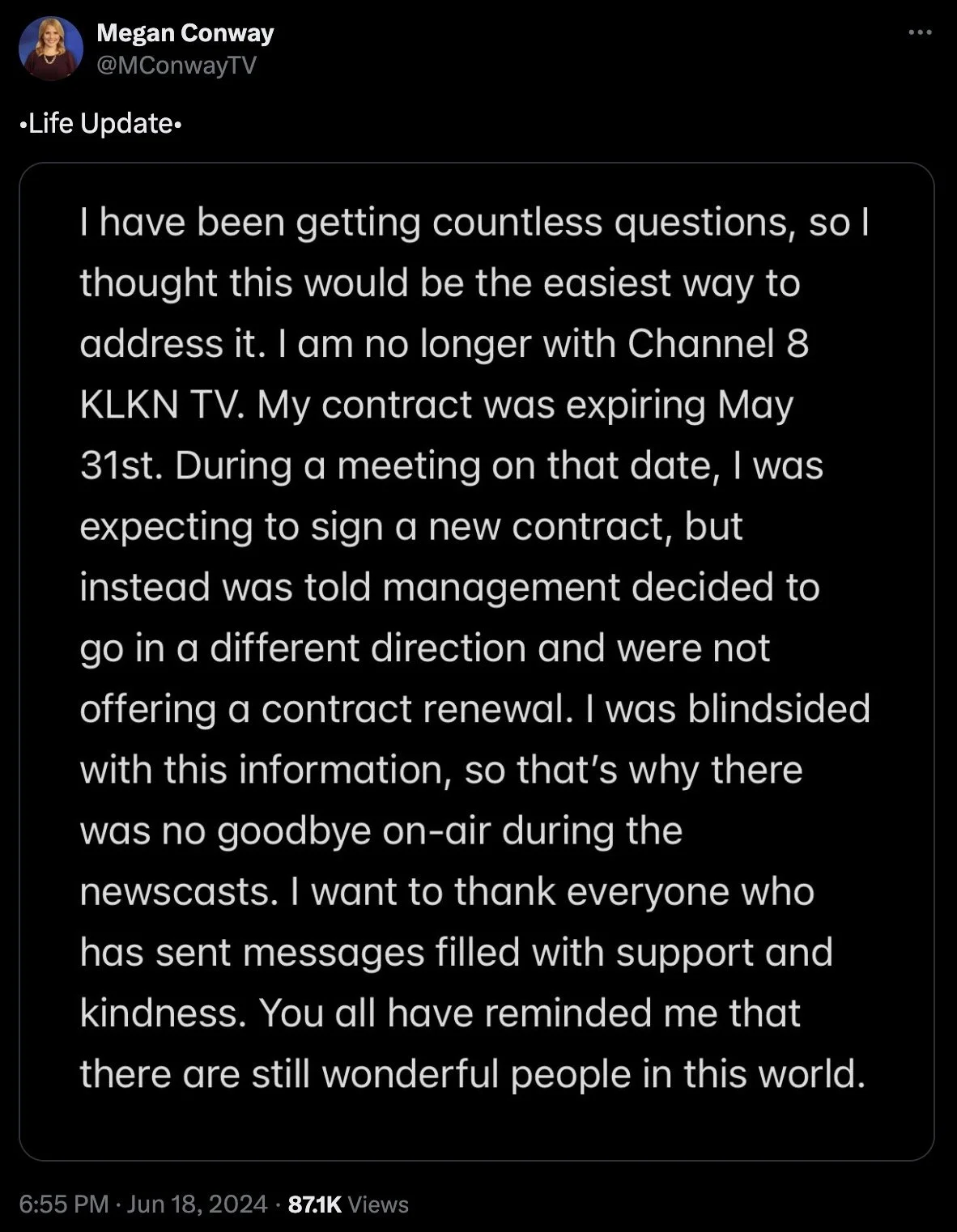
Task: Open the @MConwayTV handle profile
Action: pyautogui.click(x=177, y=65)
